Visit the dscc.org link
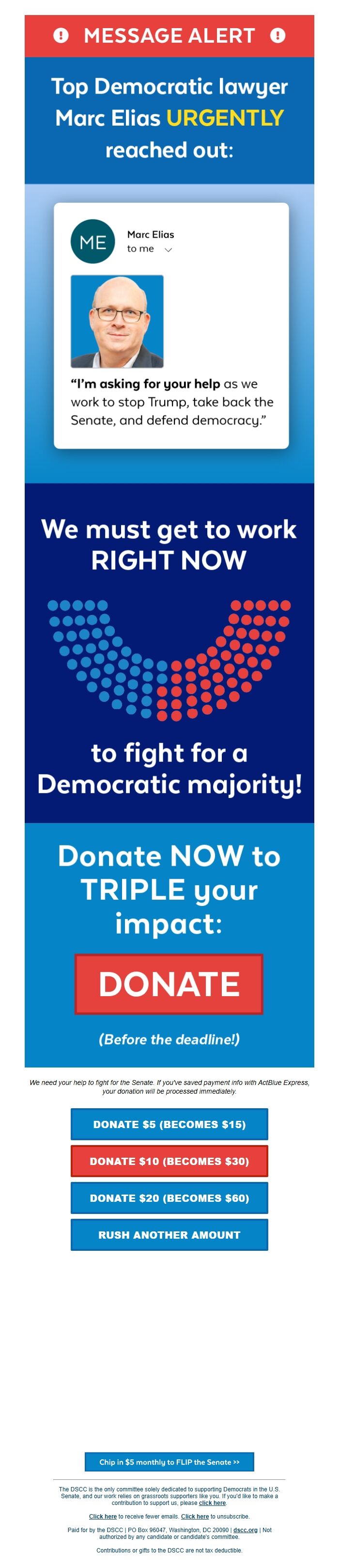 coord(245,1530)
